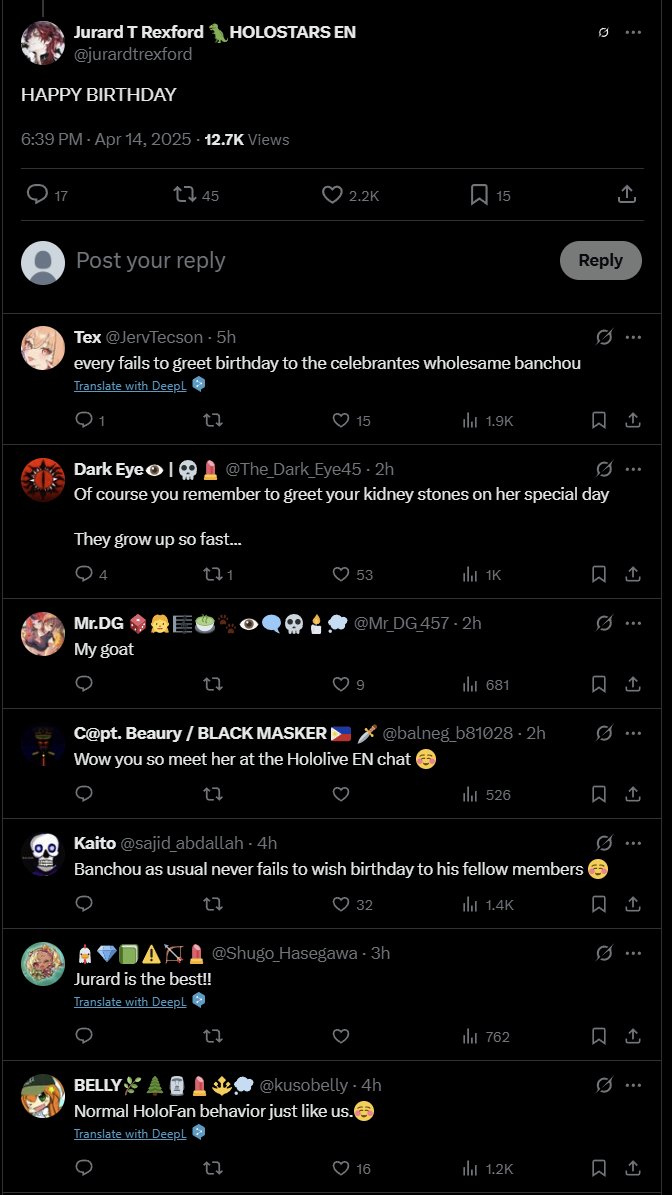Repost Mr.DG's My goat reply
This screenshot has width=672, height=1195.
pos(212,684)
